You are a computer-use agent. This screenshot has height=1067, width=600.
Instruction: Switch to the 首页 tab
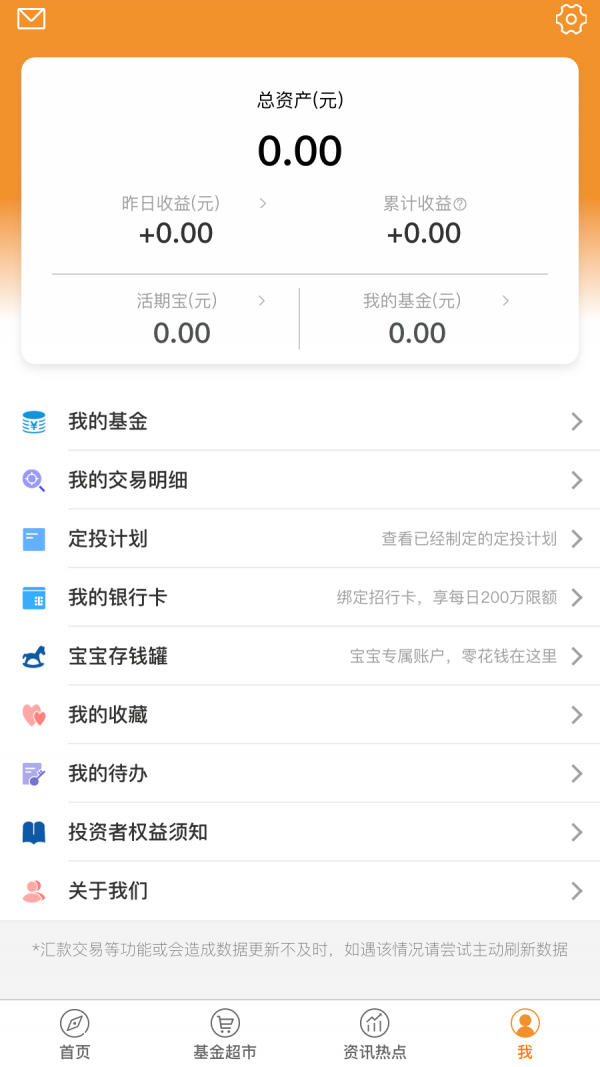coord(75,1034)
